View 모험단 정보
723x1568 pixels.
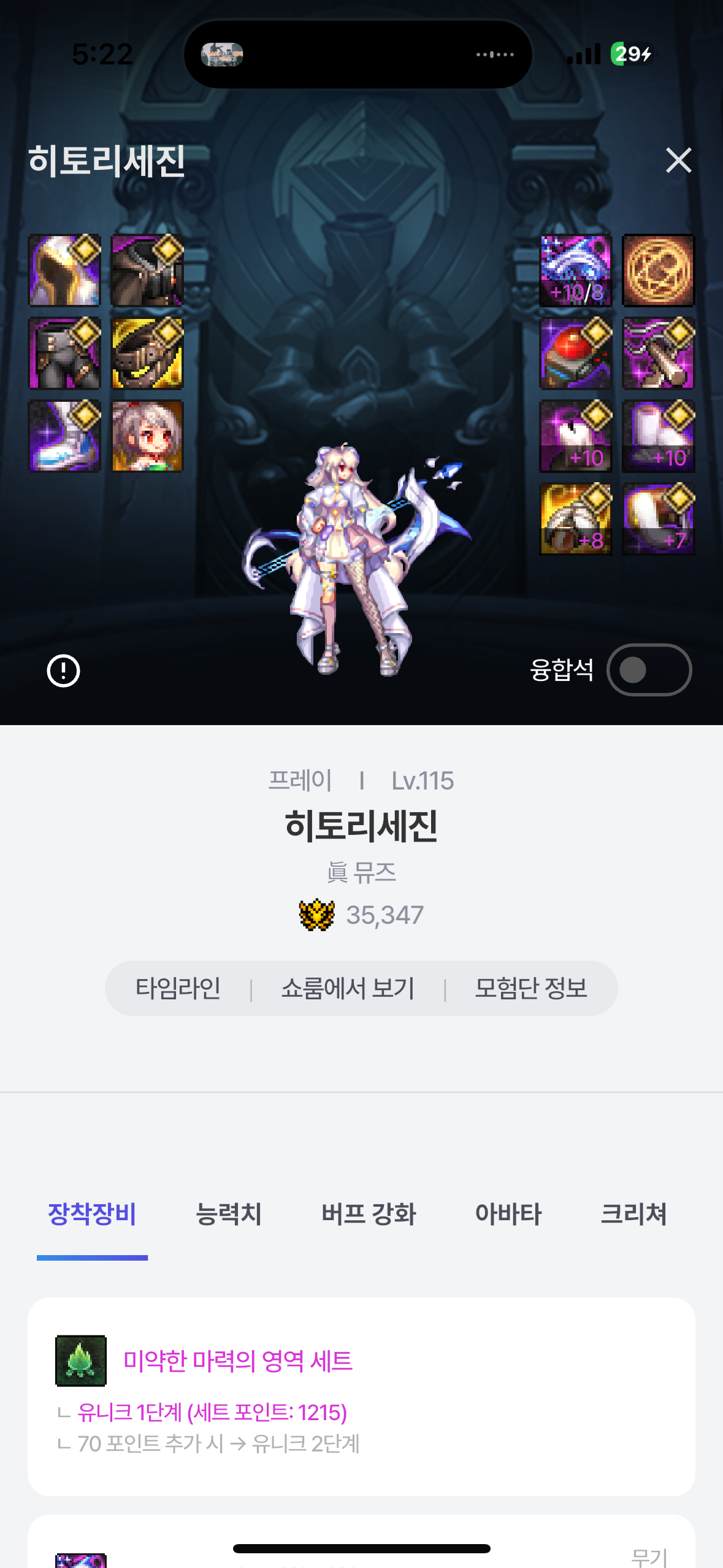[x=531, y=988]
